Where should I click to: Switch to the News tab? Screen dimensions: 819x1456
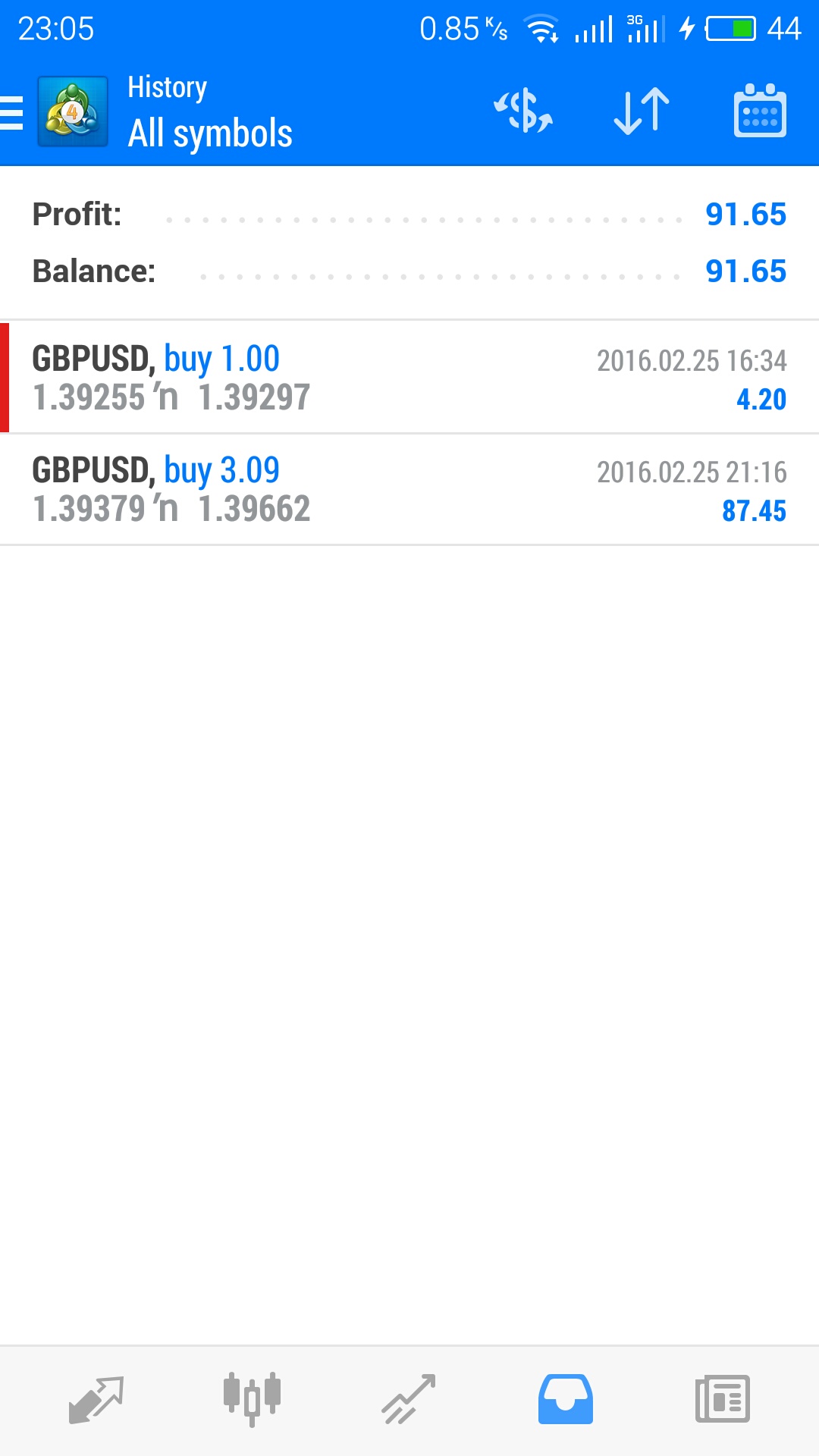pos(723,1399)
